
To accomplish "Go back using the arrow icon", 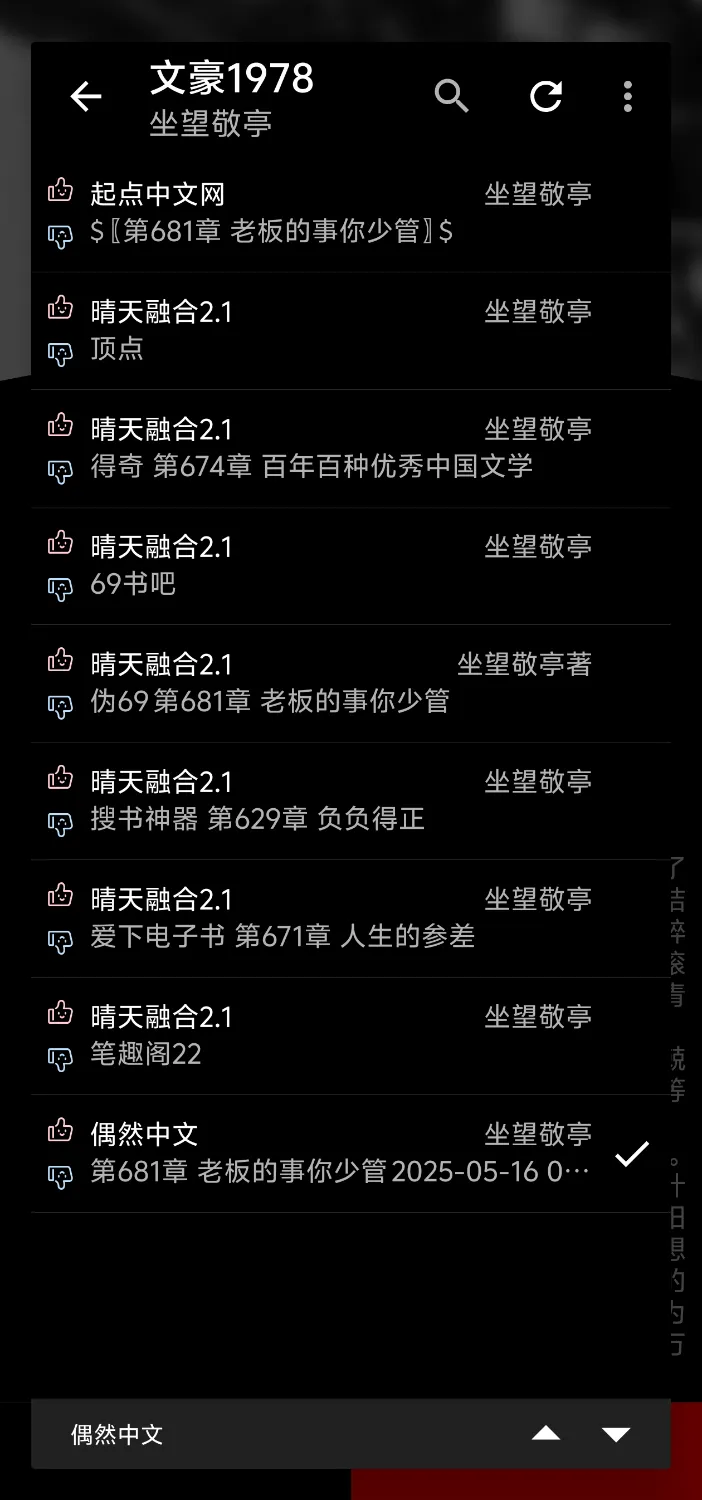I will 86,97.
